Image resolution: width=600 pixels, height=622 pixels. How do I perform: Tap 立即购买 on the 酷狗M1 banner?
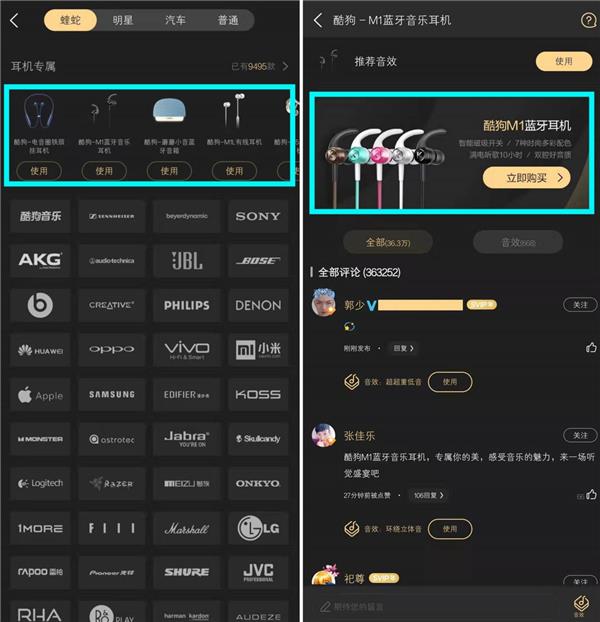(x=526, y=178)
